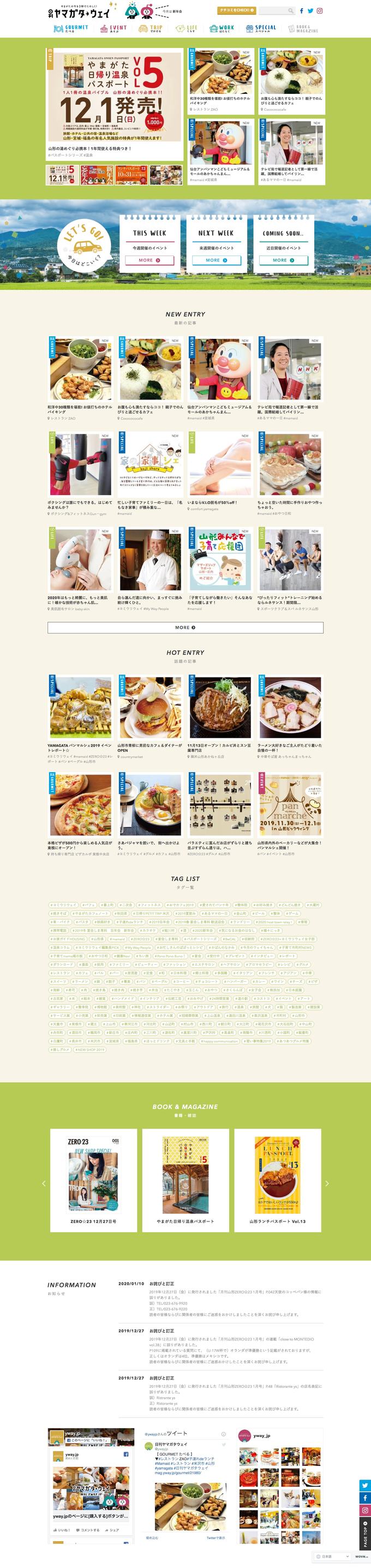Tap MORE under COMING SOON events
This screenshot has height=1568, width=371.
(283, 260)
